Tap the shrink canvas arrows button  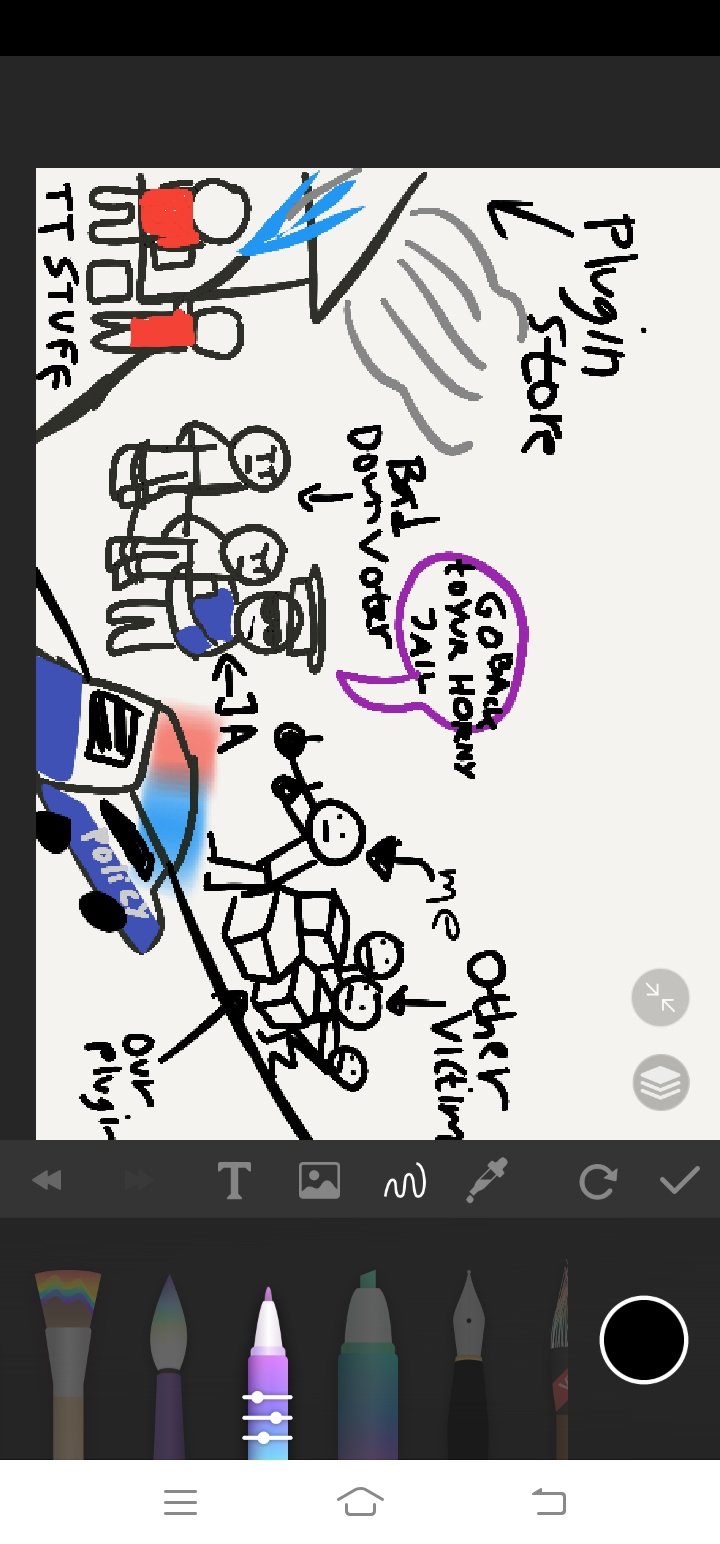point(660,997)
